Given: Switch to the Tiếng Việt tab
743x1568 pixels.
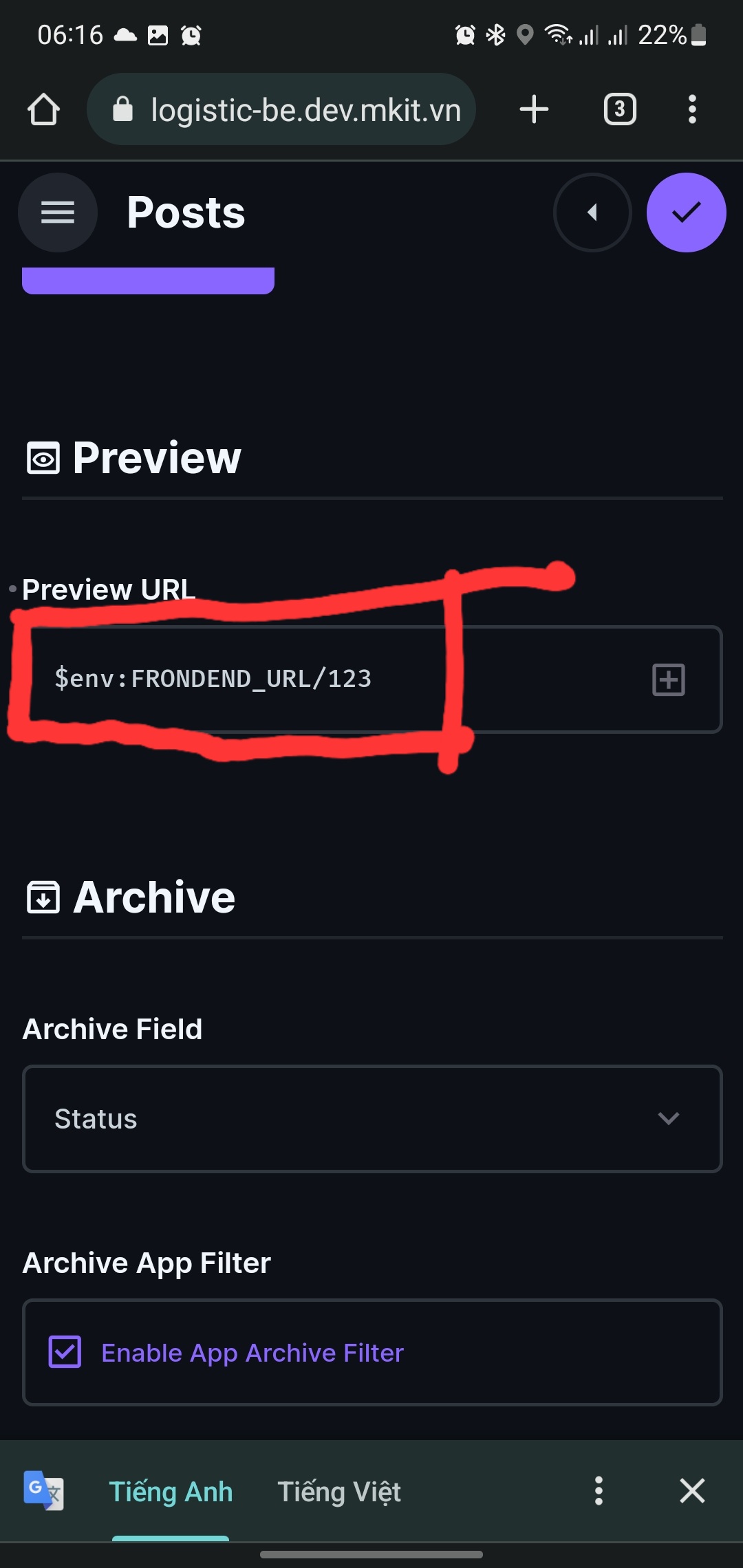Looking at the screenshot, I should pos(338,1492).
